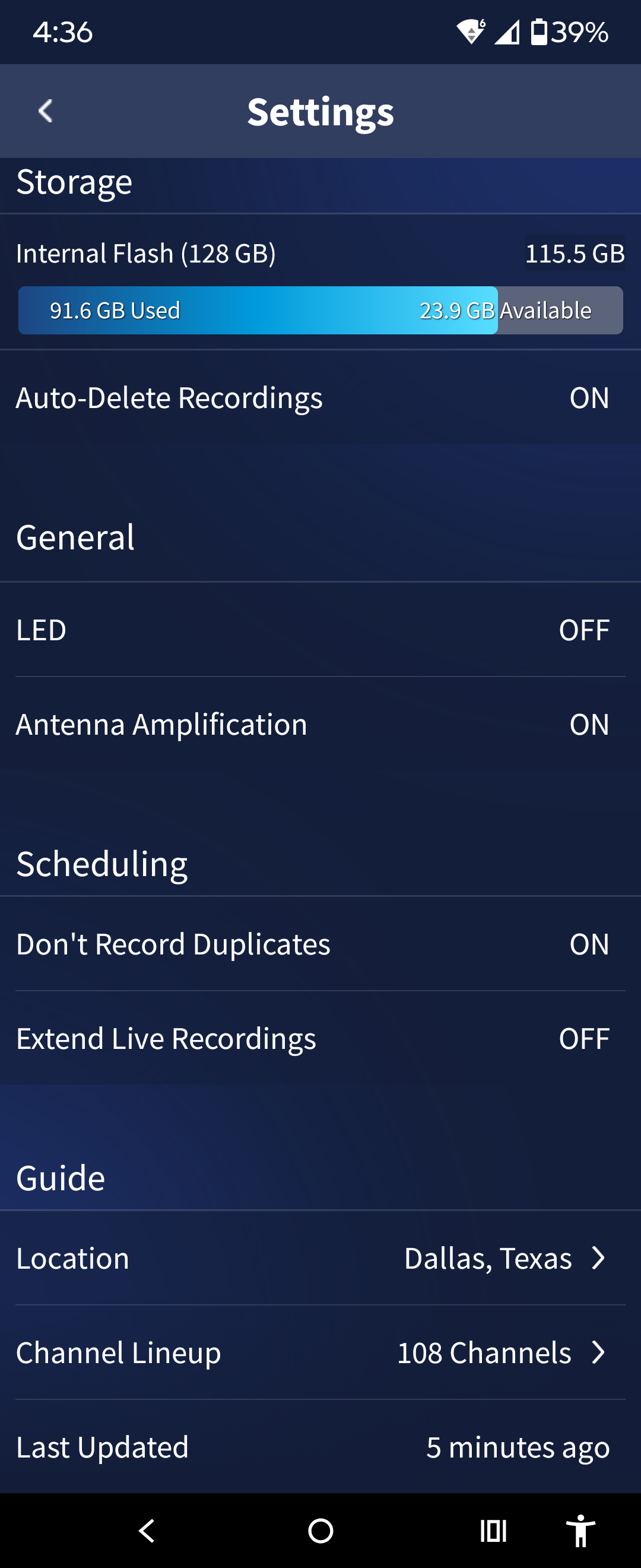Image resolution: width=641 pixels, height=1568 pixels.
Task: Enable Extend Live Recordings
Action: [x=583, y=1038]
